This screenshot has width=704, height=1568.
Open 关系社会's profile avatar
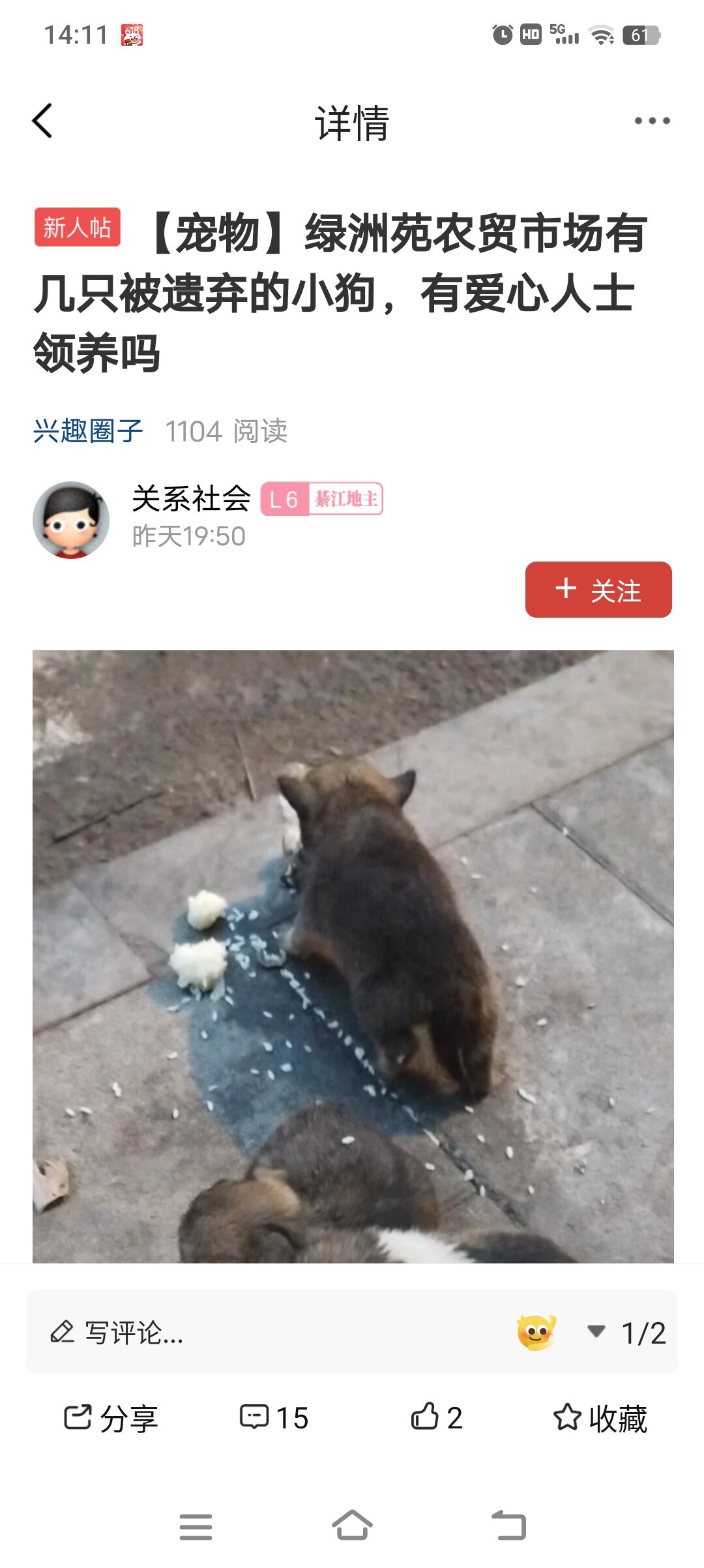pyautogui.click(x=71, y=520)
